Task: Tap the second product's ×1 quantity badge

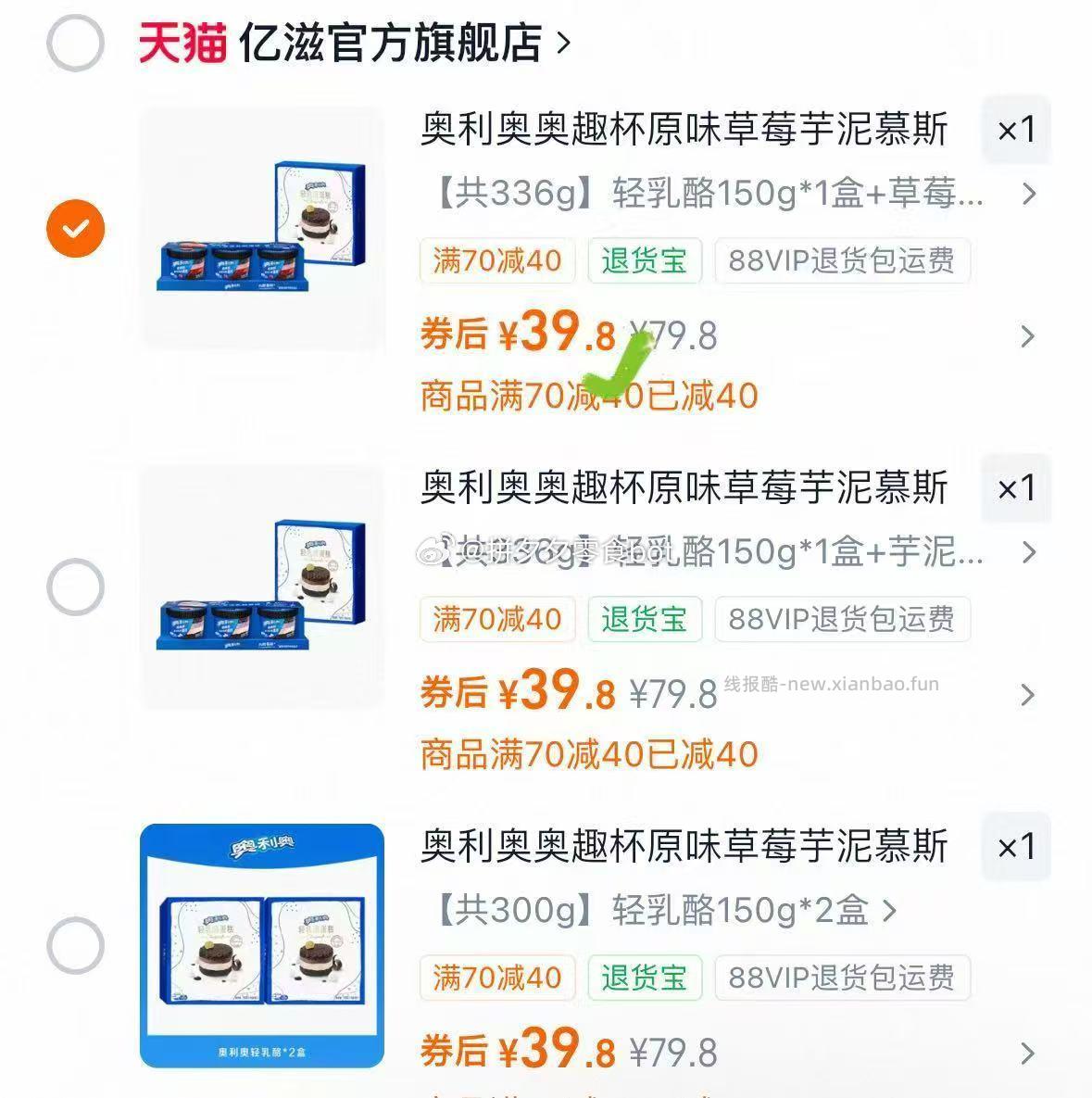Action: [1017, 489]
